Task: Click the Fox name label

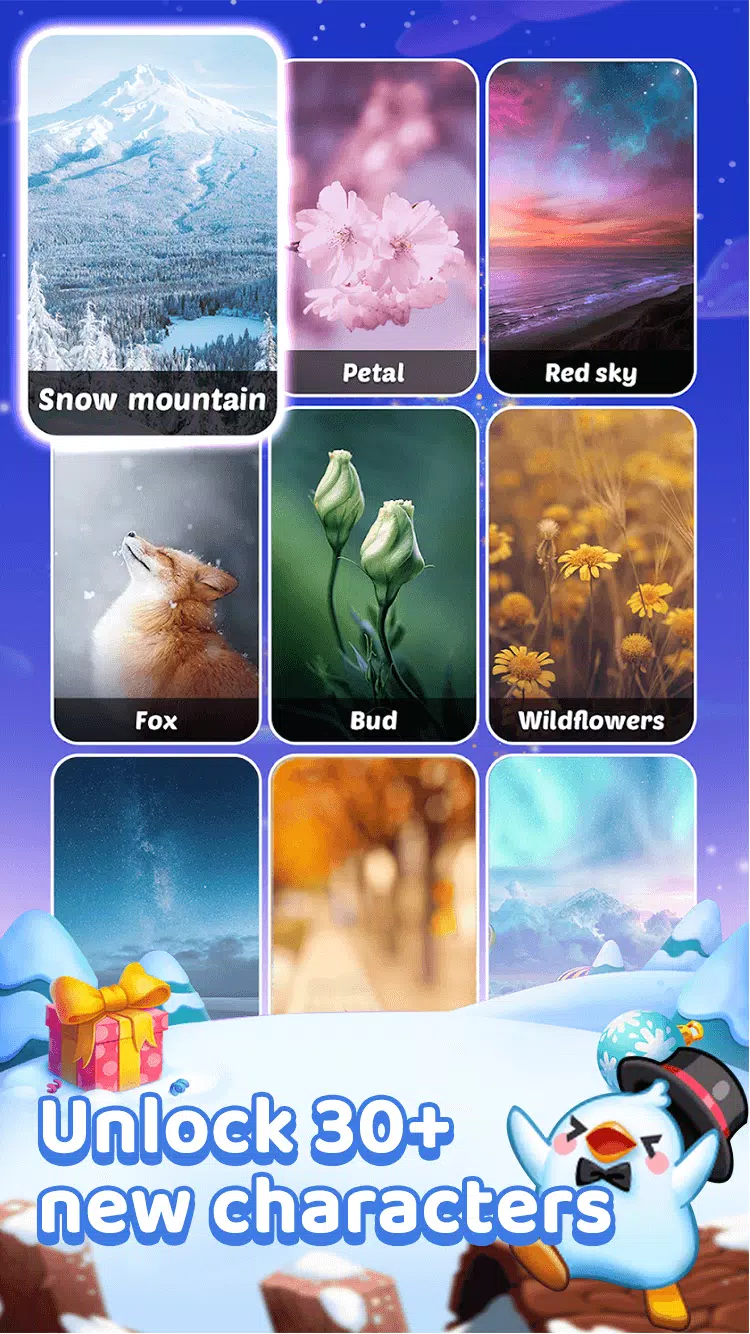Action: [x=155, y=720]
